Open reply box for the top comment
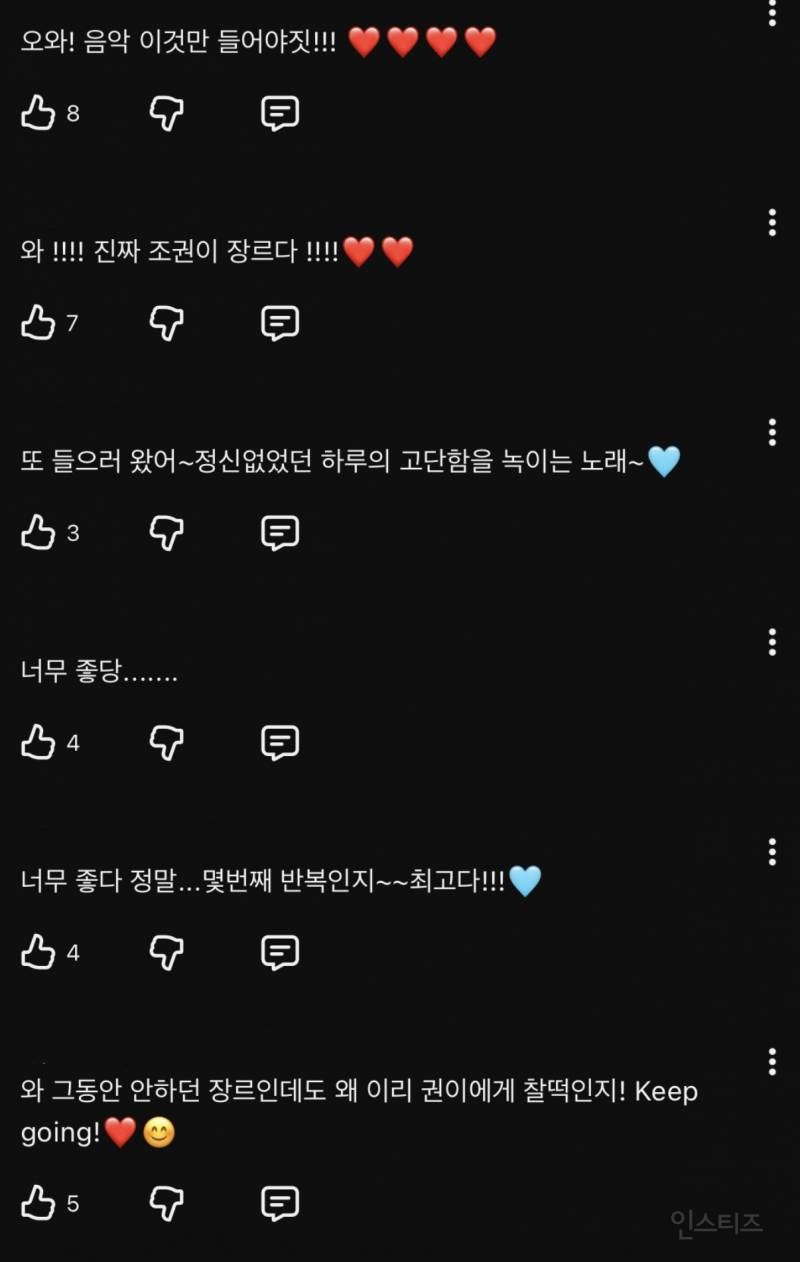 [x=281, y=112]
